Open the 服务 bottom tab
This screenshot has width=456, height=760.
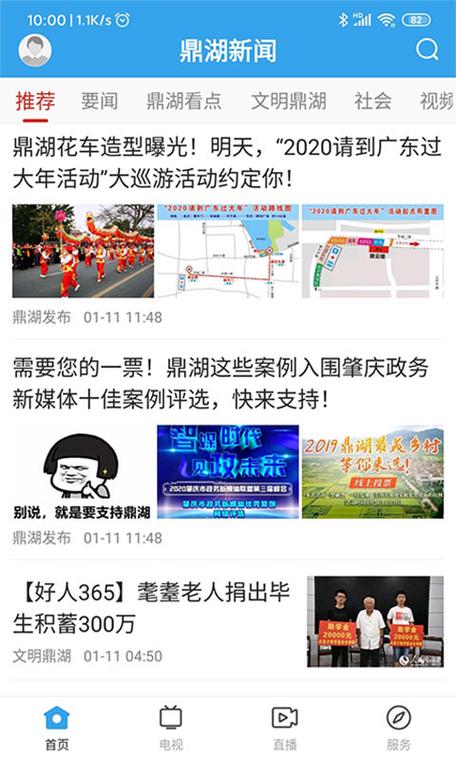tap(399, 728)
